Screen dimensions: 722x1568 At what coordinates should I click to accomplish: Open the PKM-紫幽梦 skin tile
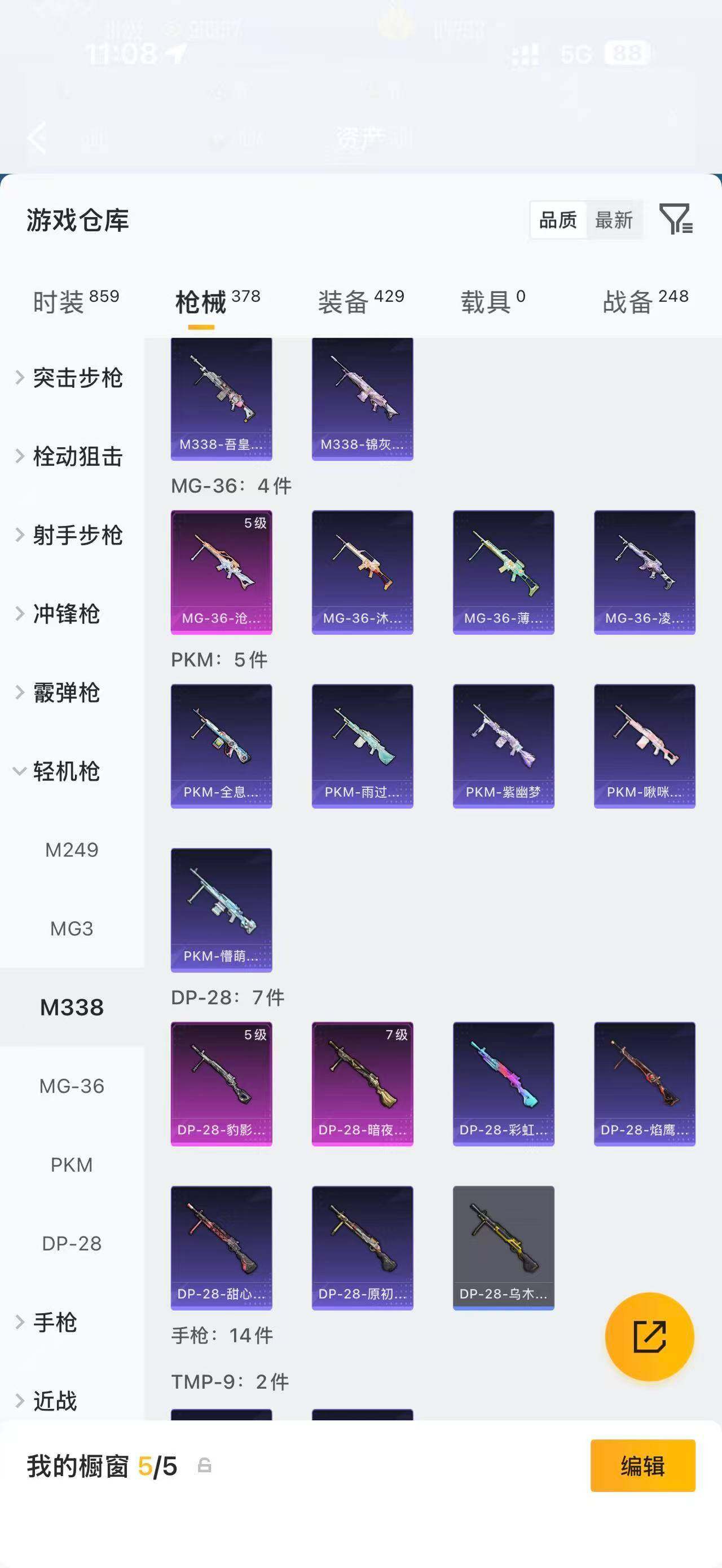(x=504, y=747)
